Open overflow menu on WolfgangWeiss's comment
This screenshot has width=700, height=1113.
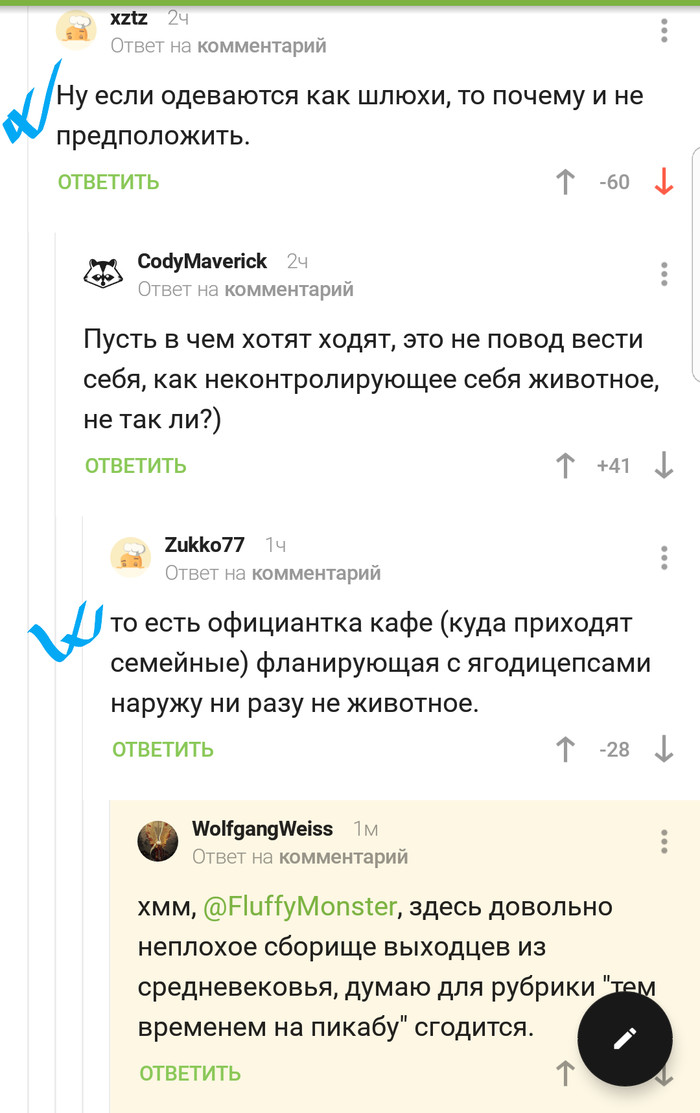(x=665, y=842)
